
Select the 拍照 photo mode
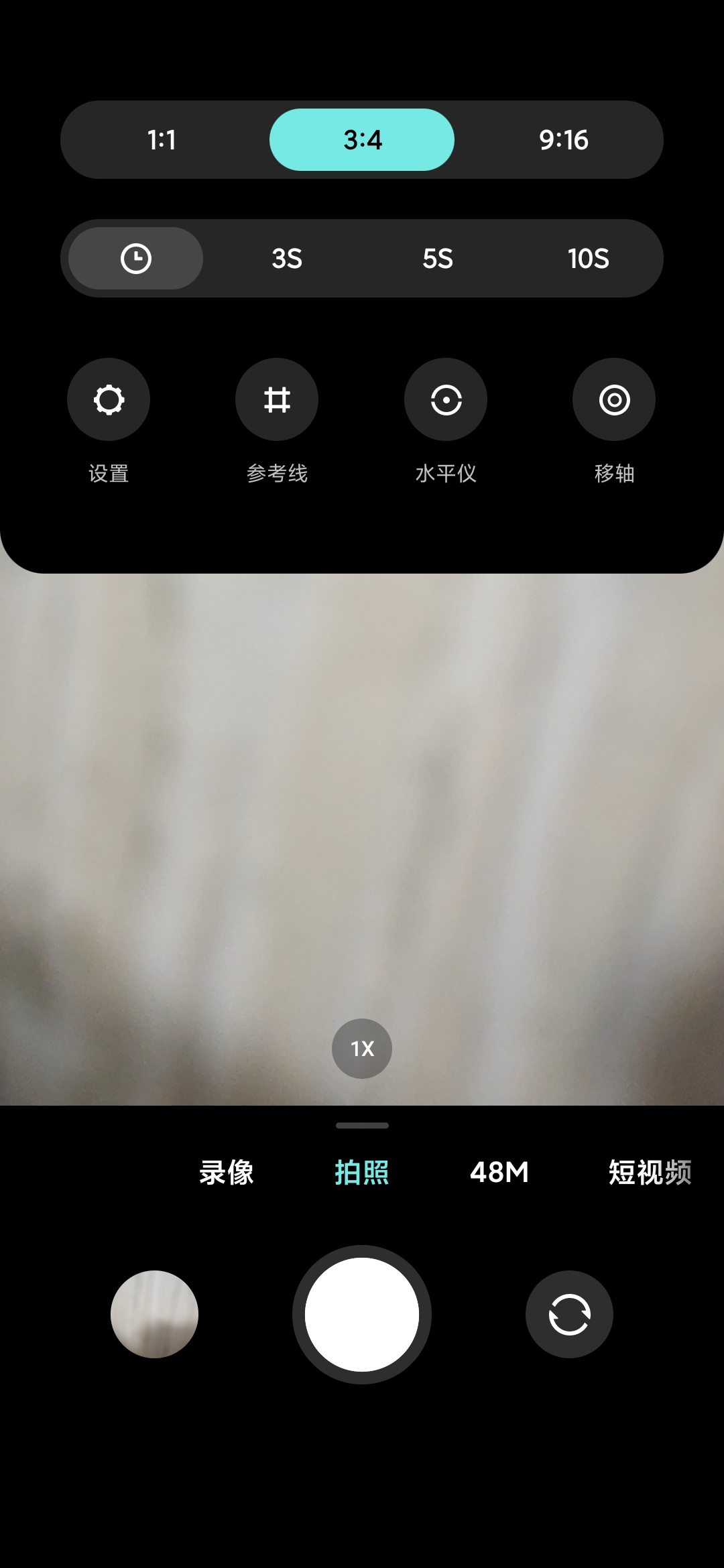[362, 1173]
